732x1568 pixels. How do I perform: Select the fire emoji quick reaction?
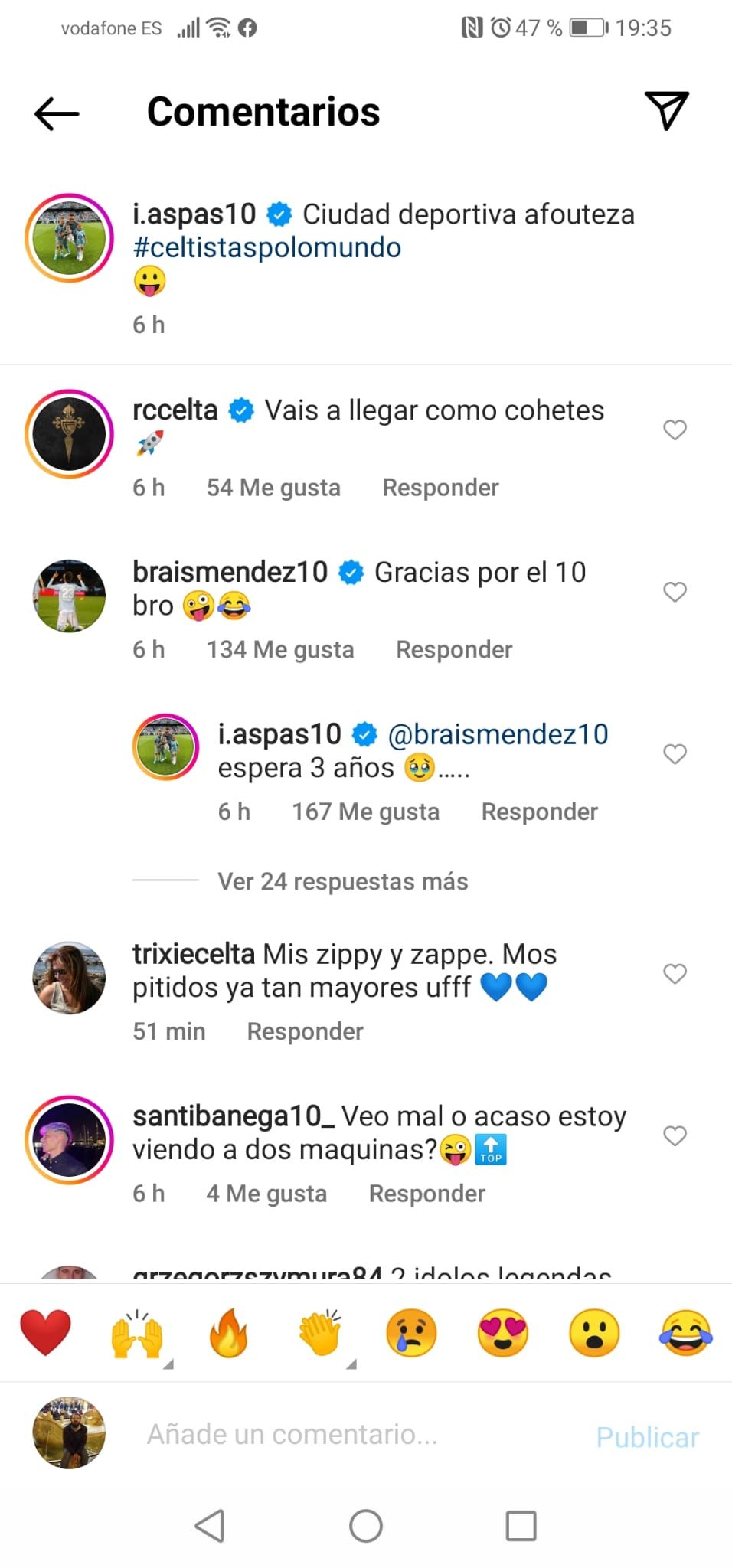click(x=228, y=1332)
